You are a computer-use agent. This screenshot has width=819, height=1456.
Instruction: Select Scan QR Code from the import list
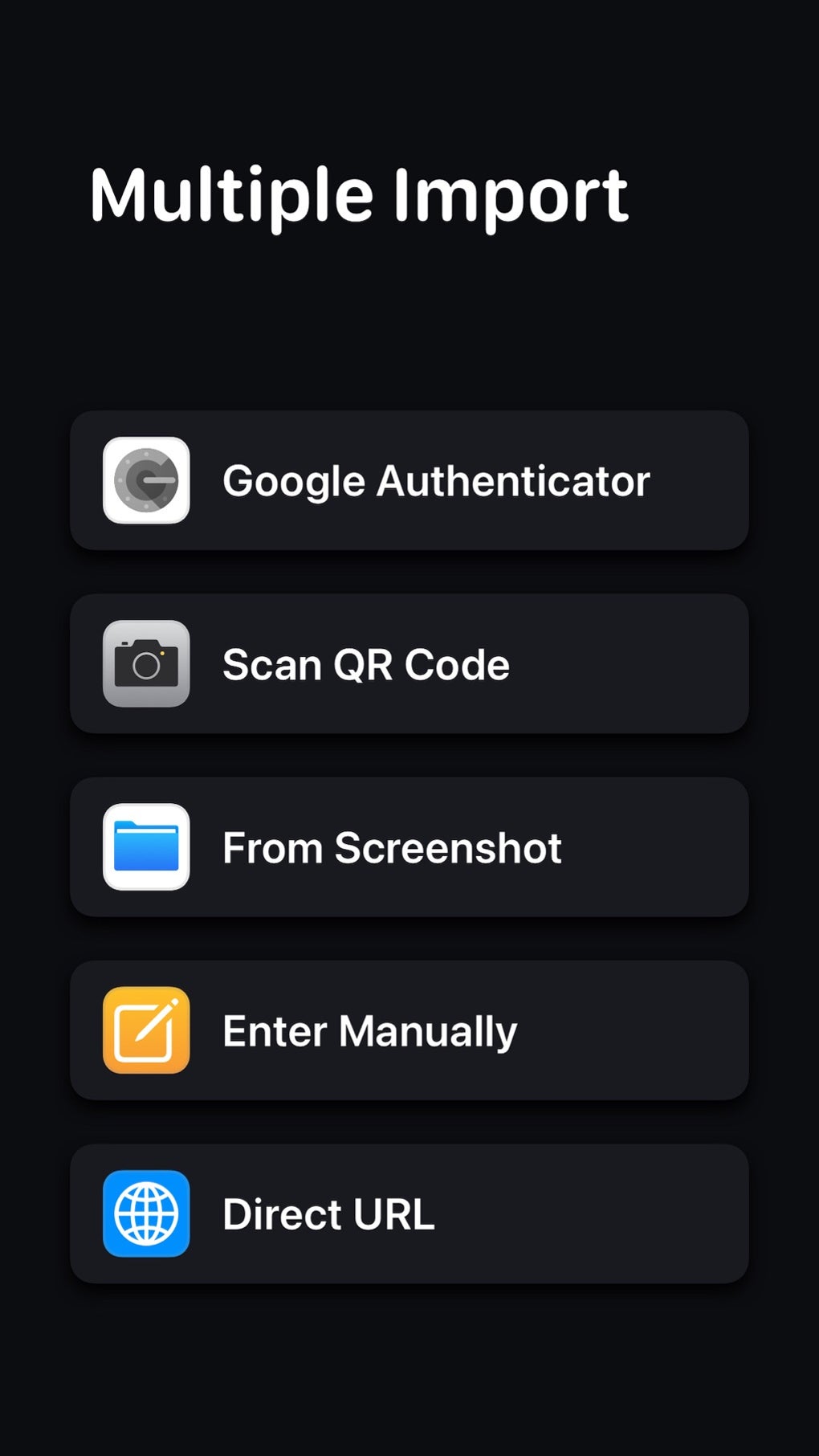click(409, 663)
